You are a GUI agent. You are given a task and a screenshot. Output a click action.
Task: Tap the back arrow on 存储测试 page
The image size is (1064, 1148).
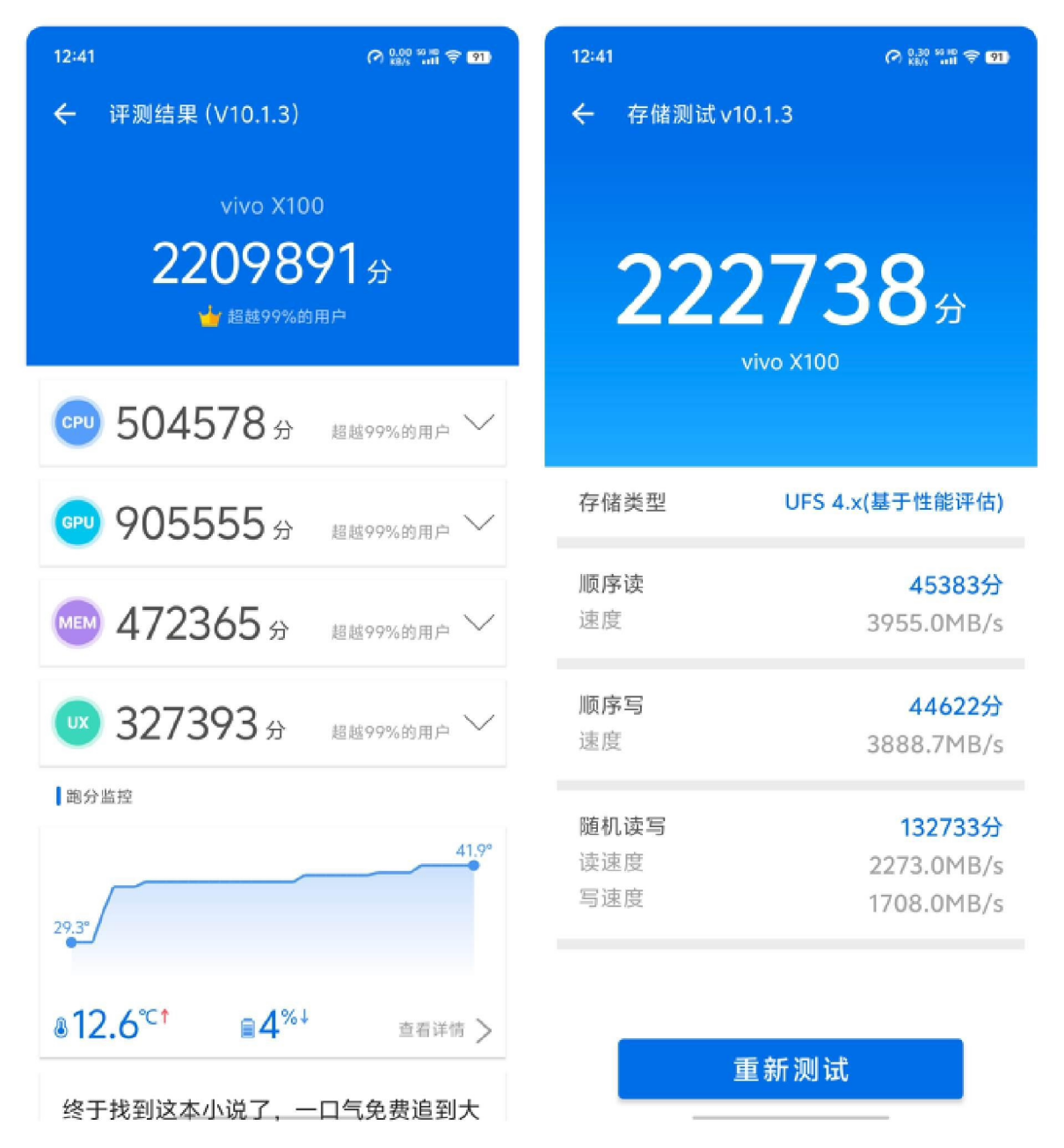pyautogui.click(x=582, y=114)
